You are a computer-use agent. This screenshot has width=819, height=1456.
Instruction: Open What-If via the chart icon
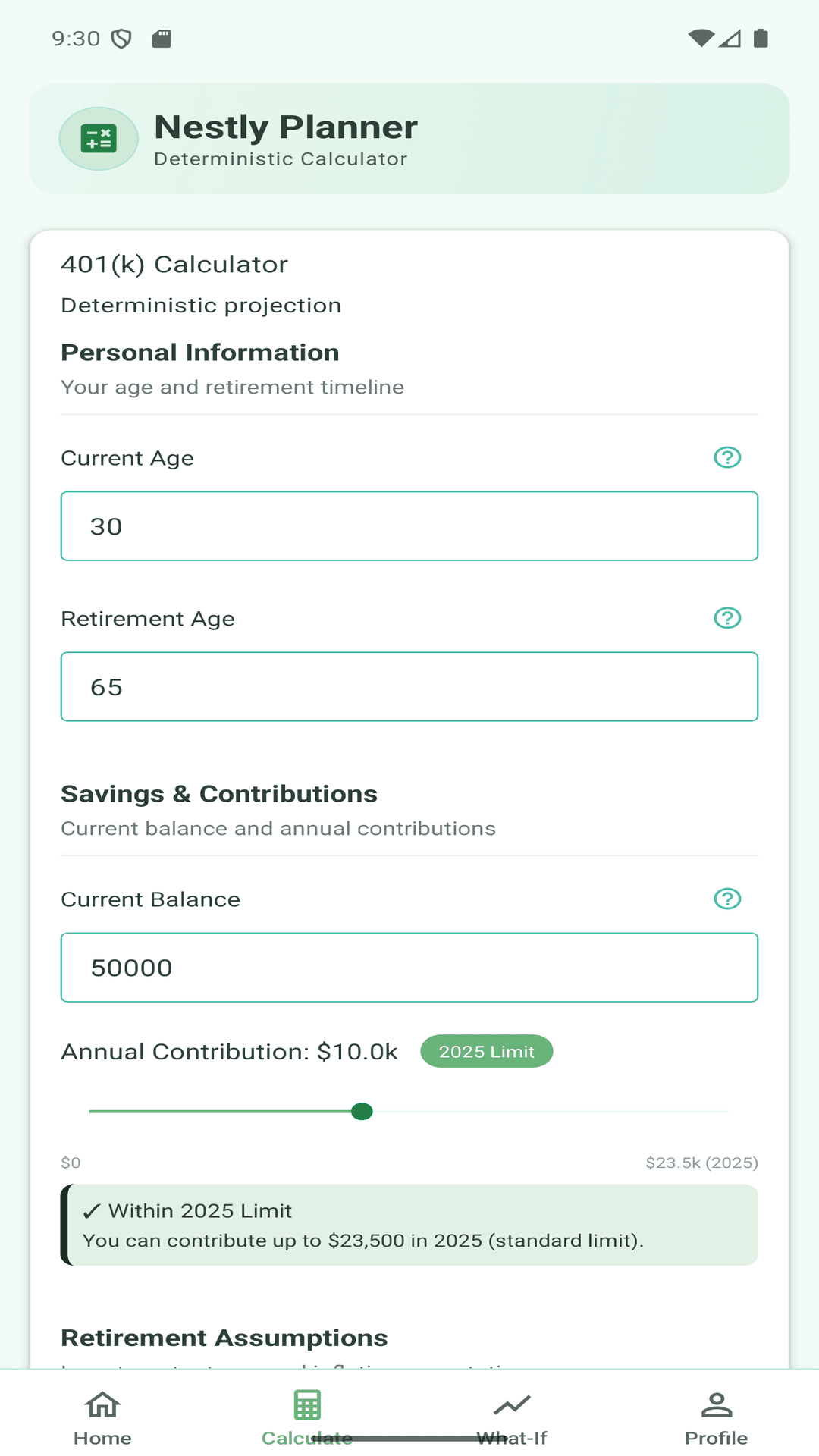pos(512,1403)
